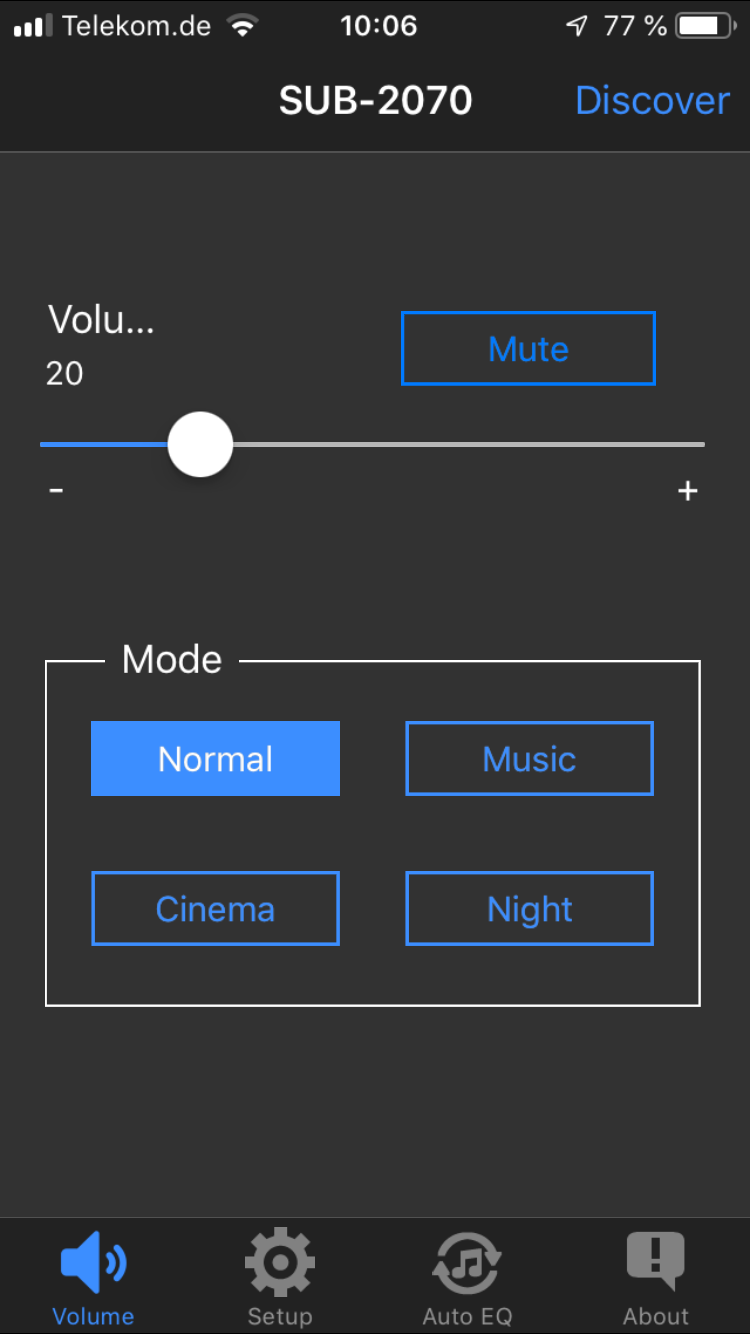Image resolution: width=750 pixels, height=1334 pixels.
Task: Enable Night mode
Action: tap(529, 909)
